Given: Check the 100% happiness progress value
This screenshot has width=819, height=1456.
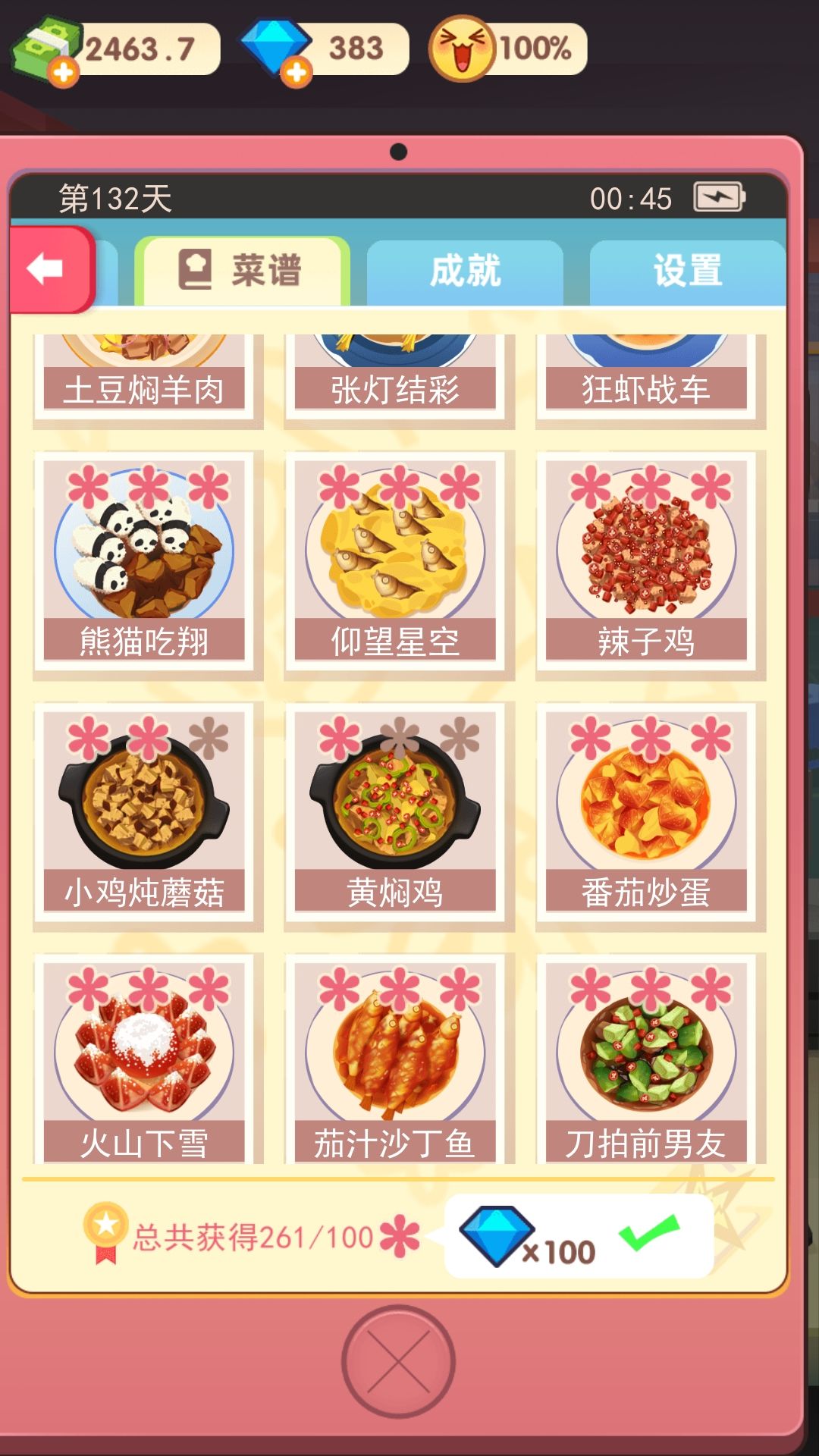Looking at the screenshot, I should click(x=536, y=47).
